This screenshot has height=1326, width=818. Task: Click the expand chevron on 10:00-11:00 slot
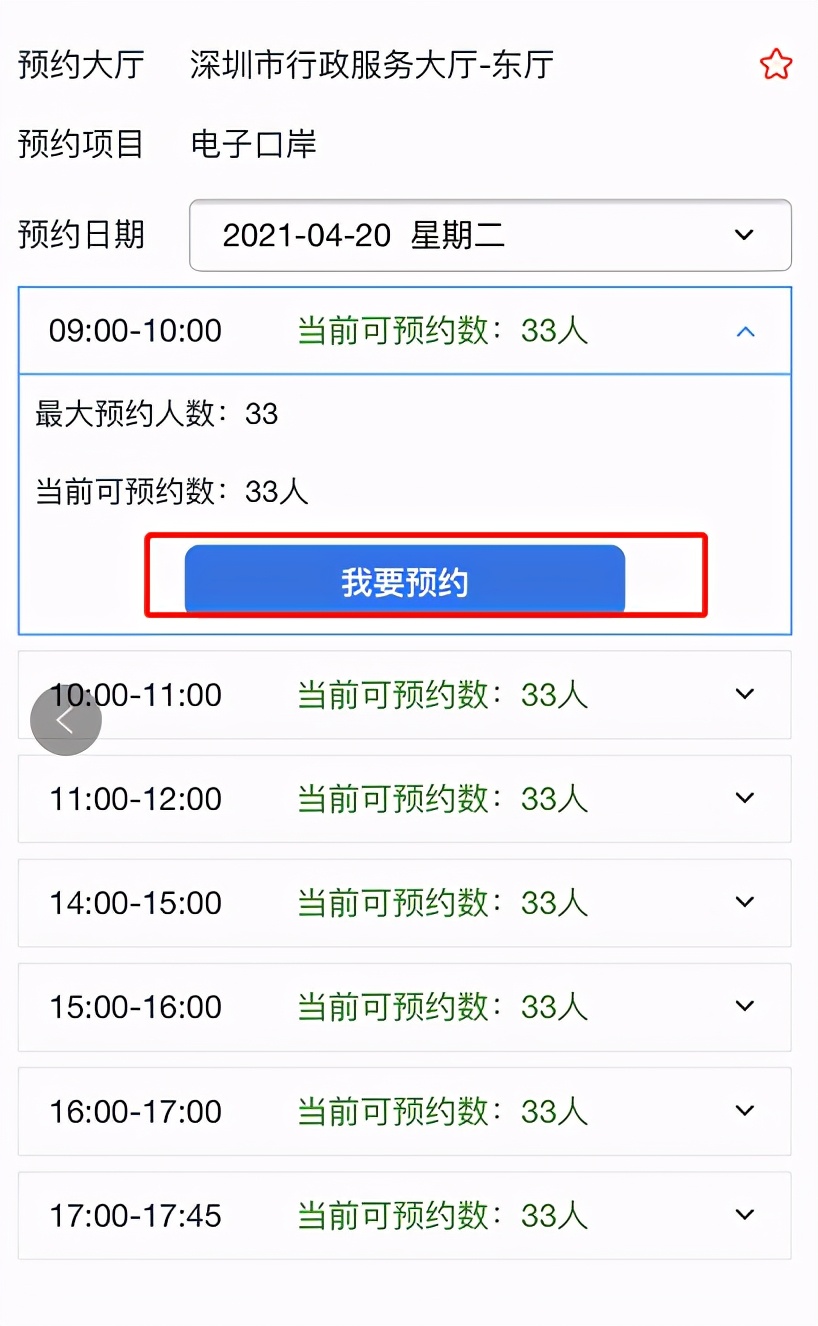pos(744,694)
